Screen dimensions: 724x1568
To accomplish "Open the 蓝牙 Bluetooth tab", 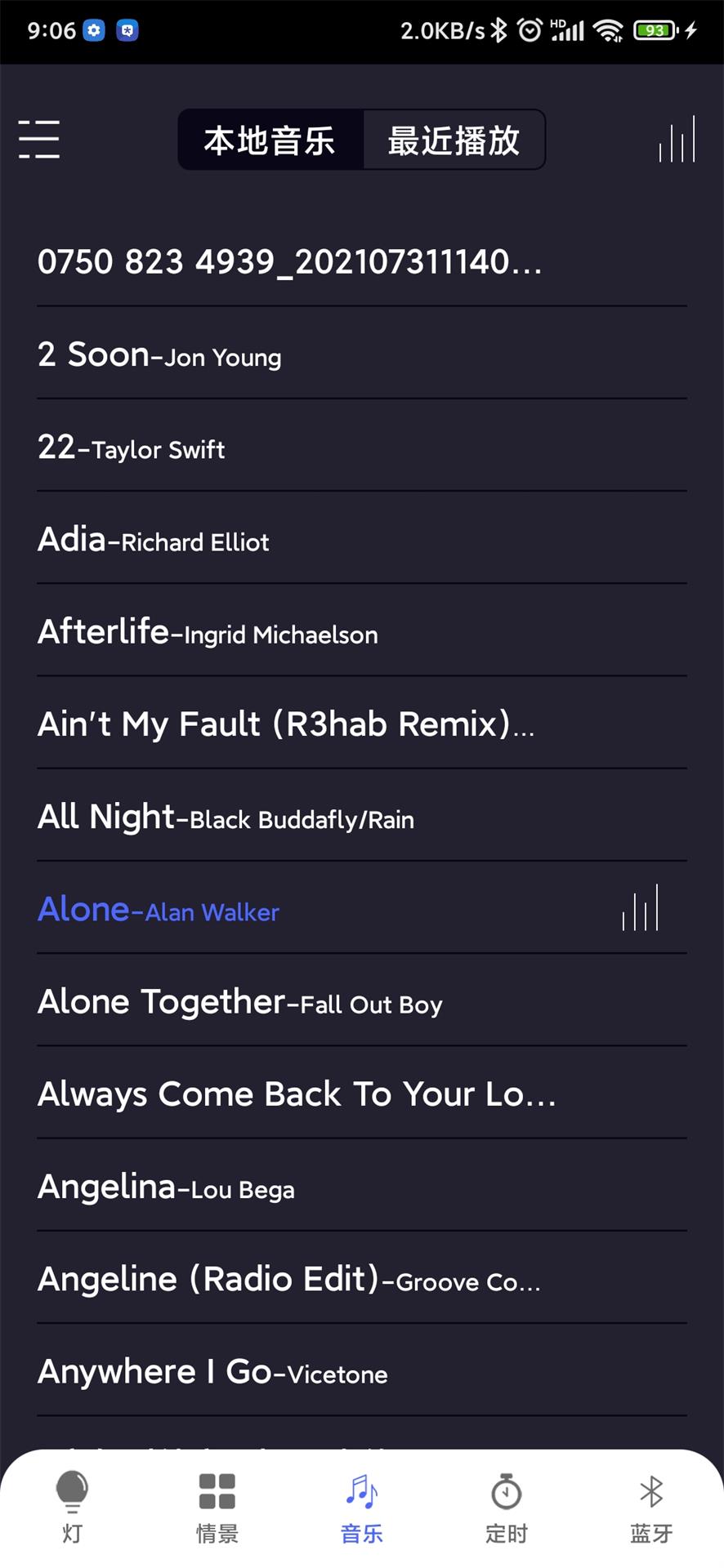I will click(651, 1508).
